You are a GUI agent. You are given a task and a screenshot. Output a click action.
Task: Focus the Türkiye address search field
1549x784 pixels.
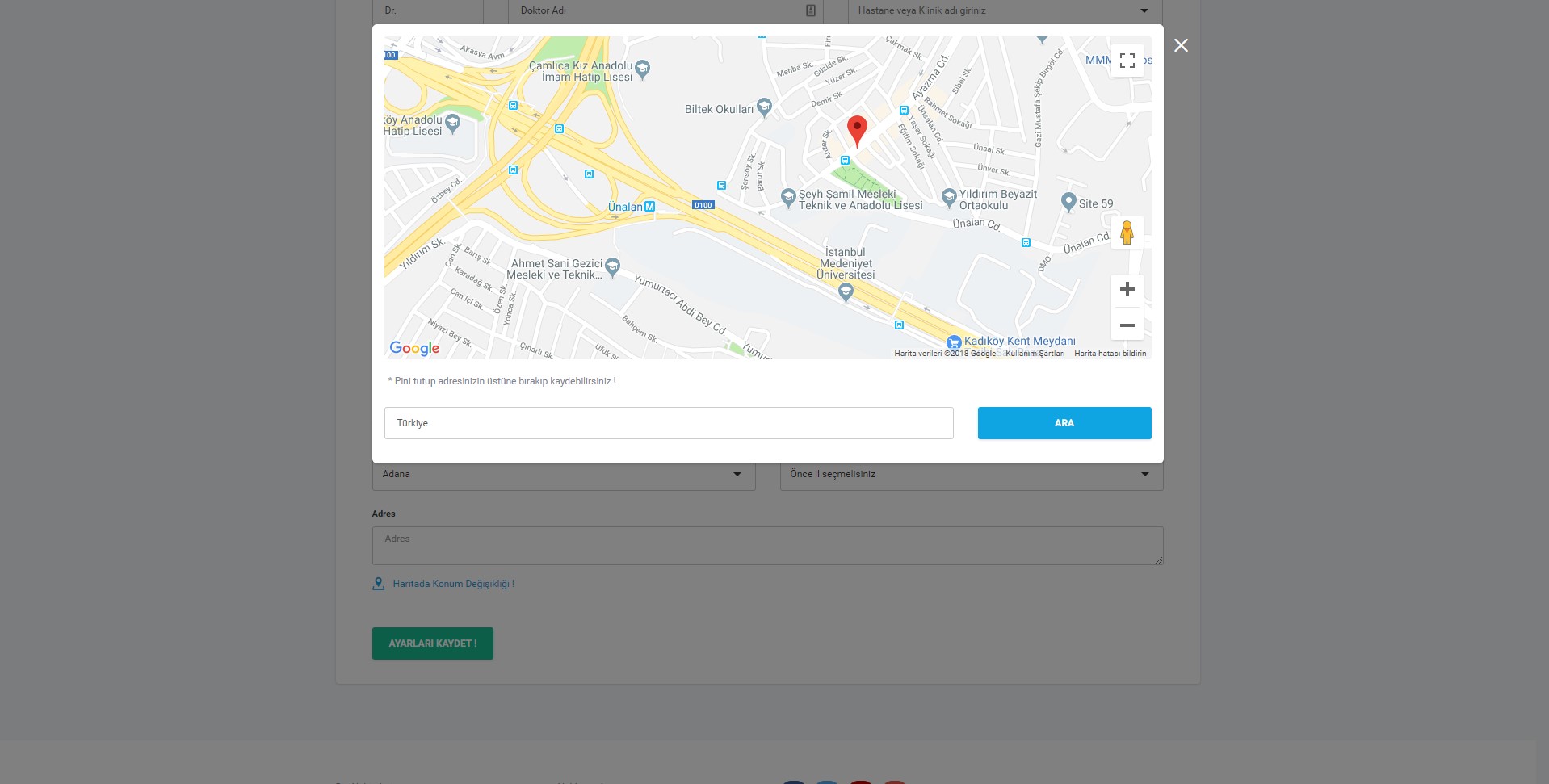pyautogui.click(x=668, y=423)
